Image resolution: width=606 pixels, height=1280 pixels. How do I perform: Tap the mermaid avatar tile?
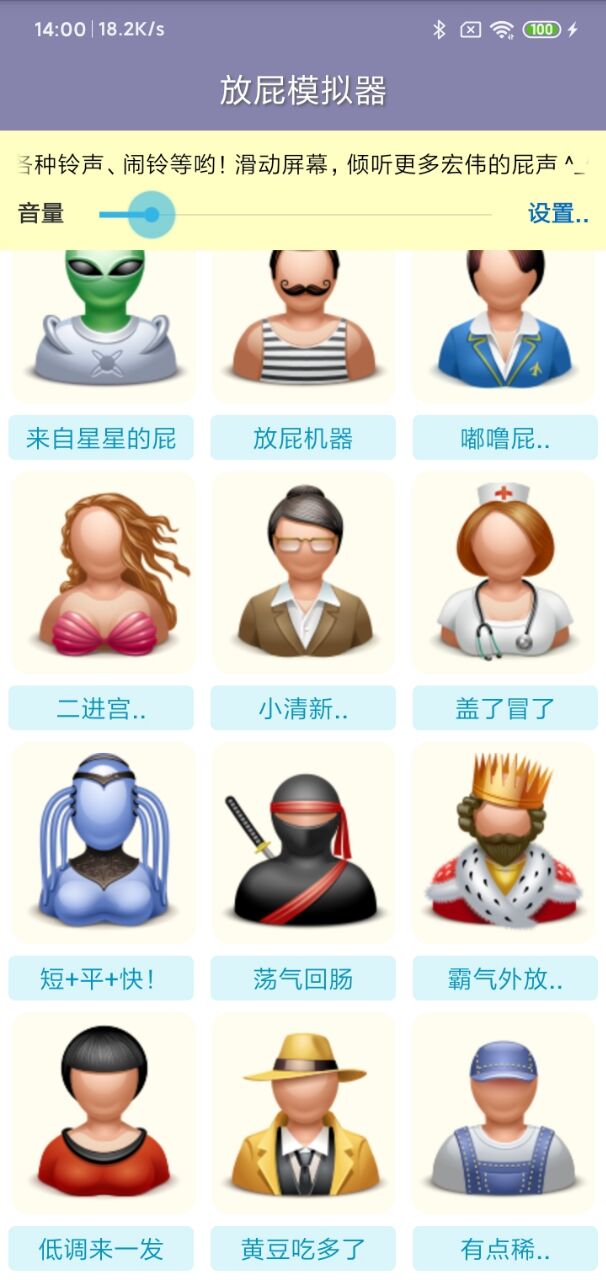click(x=101, y=573)
